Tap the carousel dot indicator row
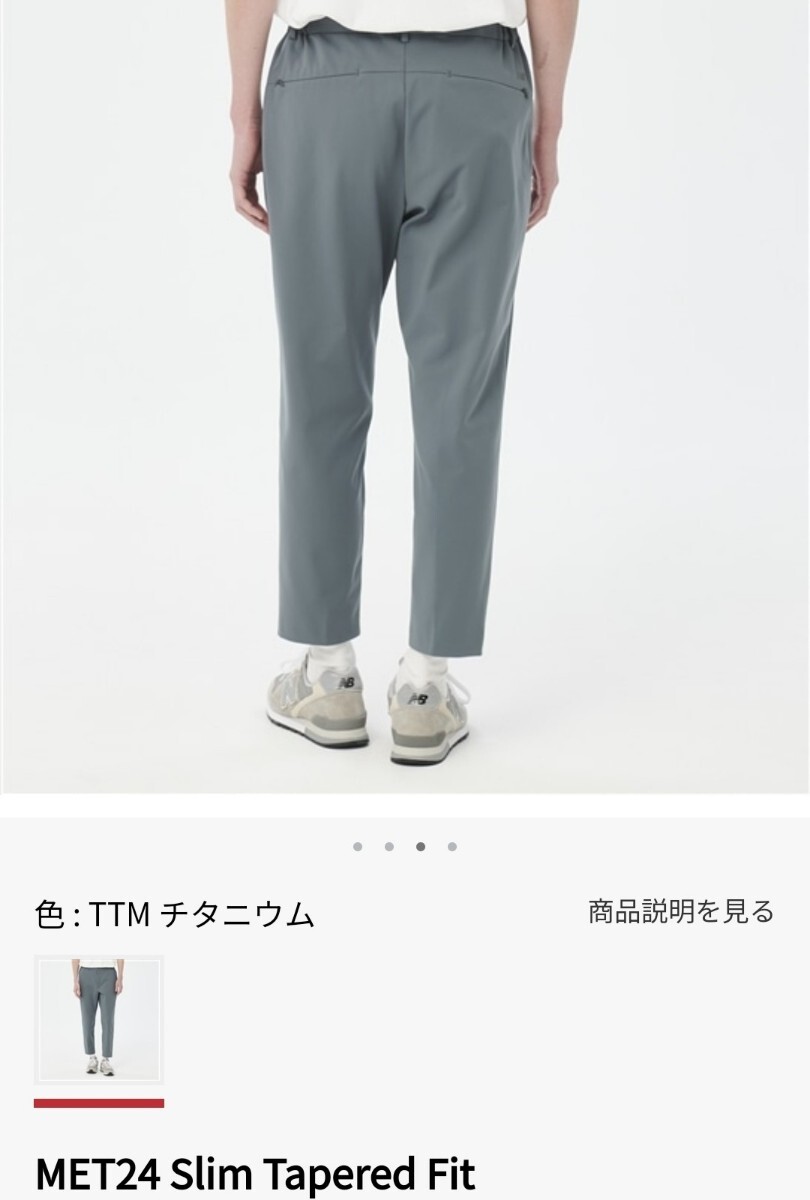The image size is (810, 1200). pyautogui.click(x=404, y=846)
